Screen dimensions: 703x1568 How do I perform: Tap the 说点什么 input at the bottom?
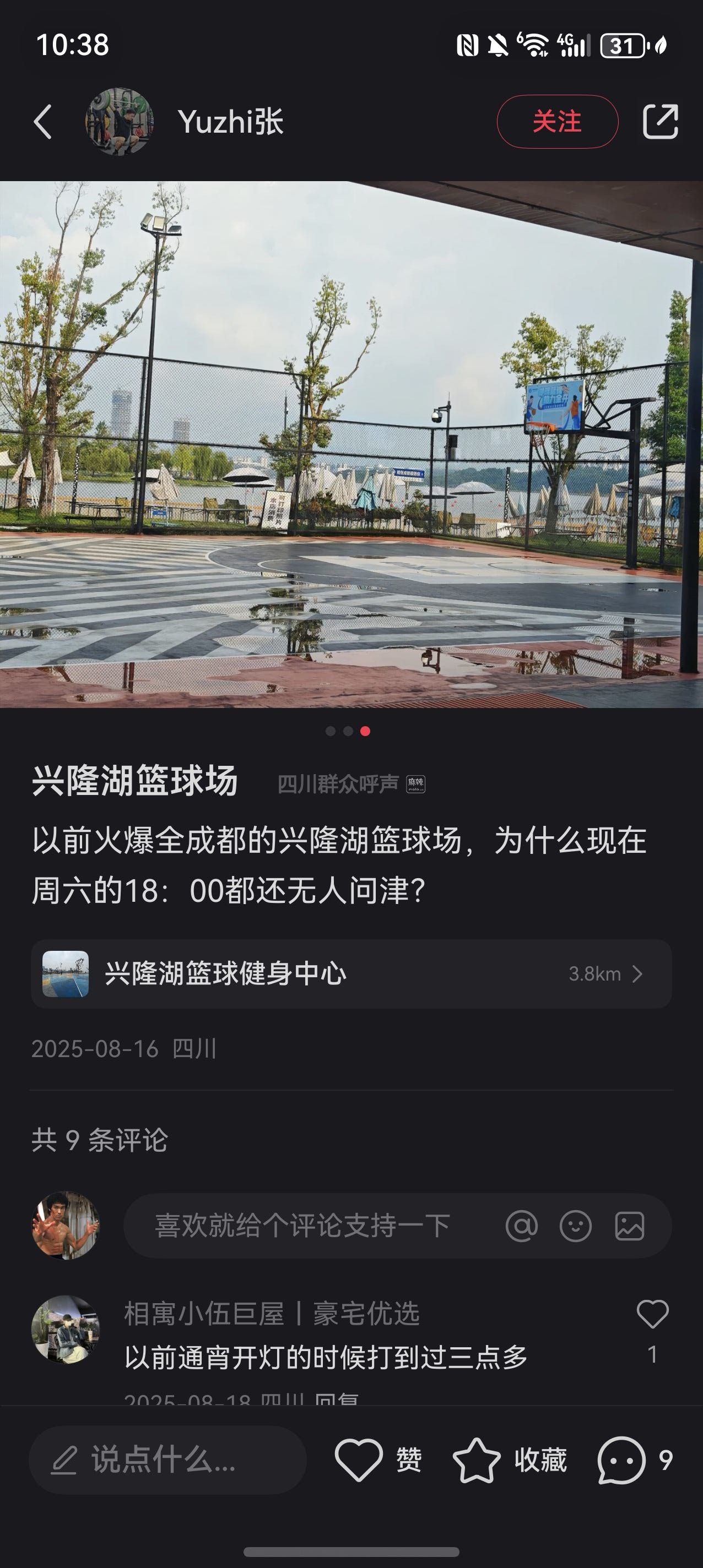[x=167, y=1460]
